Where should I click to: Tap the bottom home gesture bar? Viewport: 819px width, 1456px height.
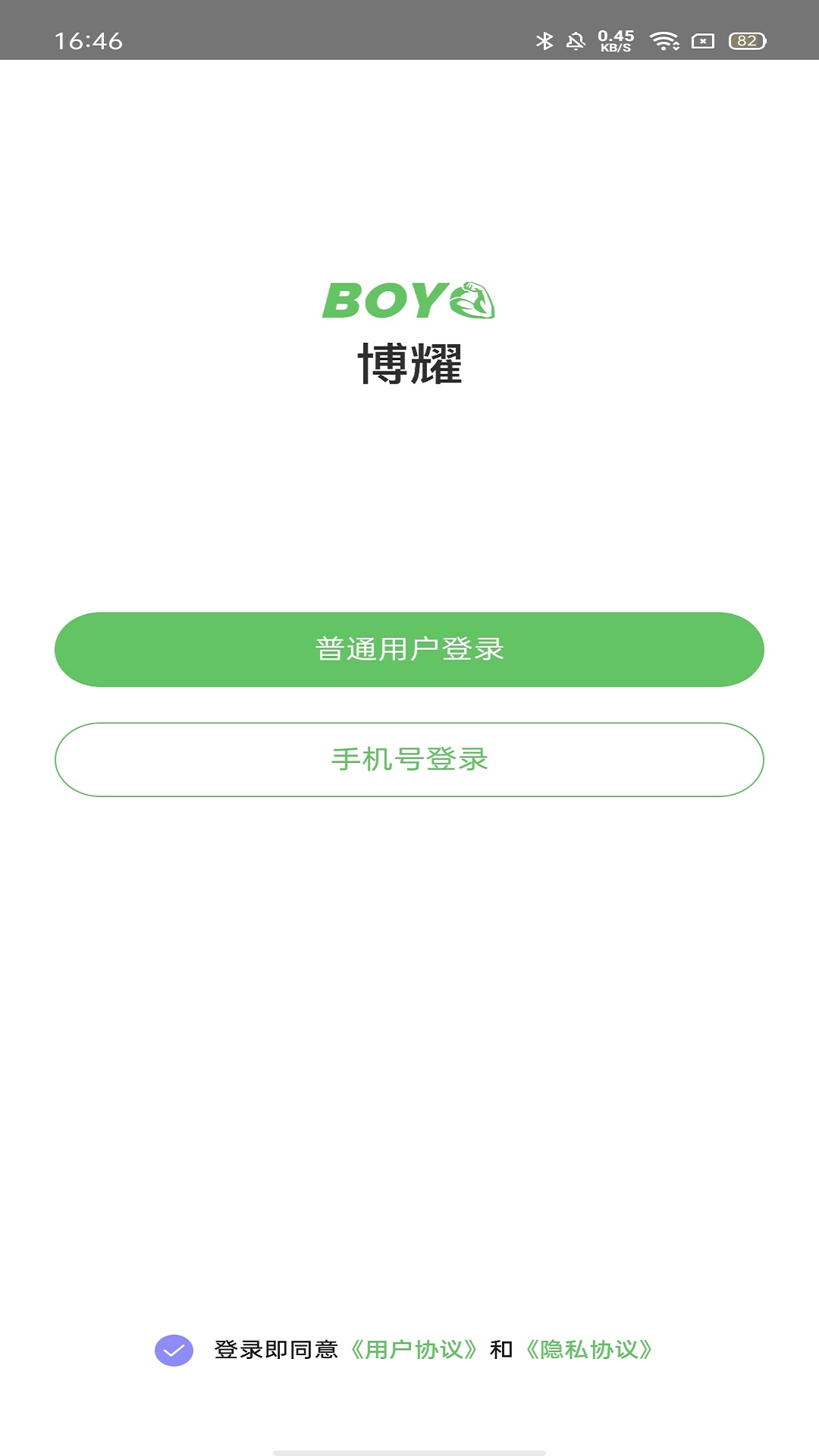tap(409, 1450)
